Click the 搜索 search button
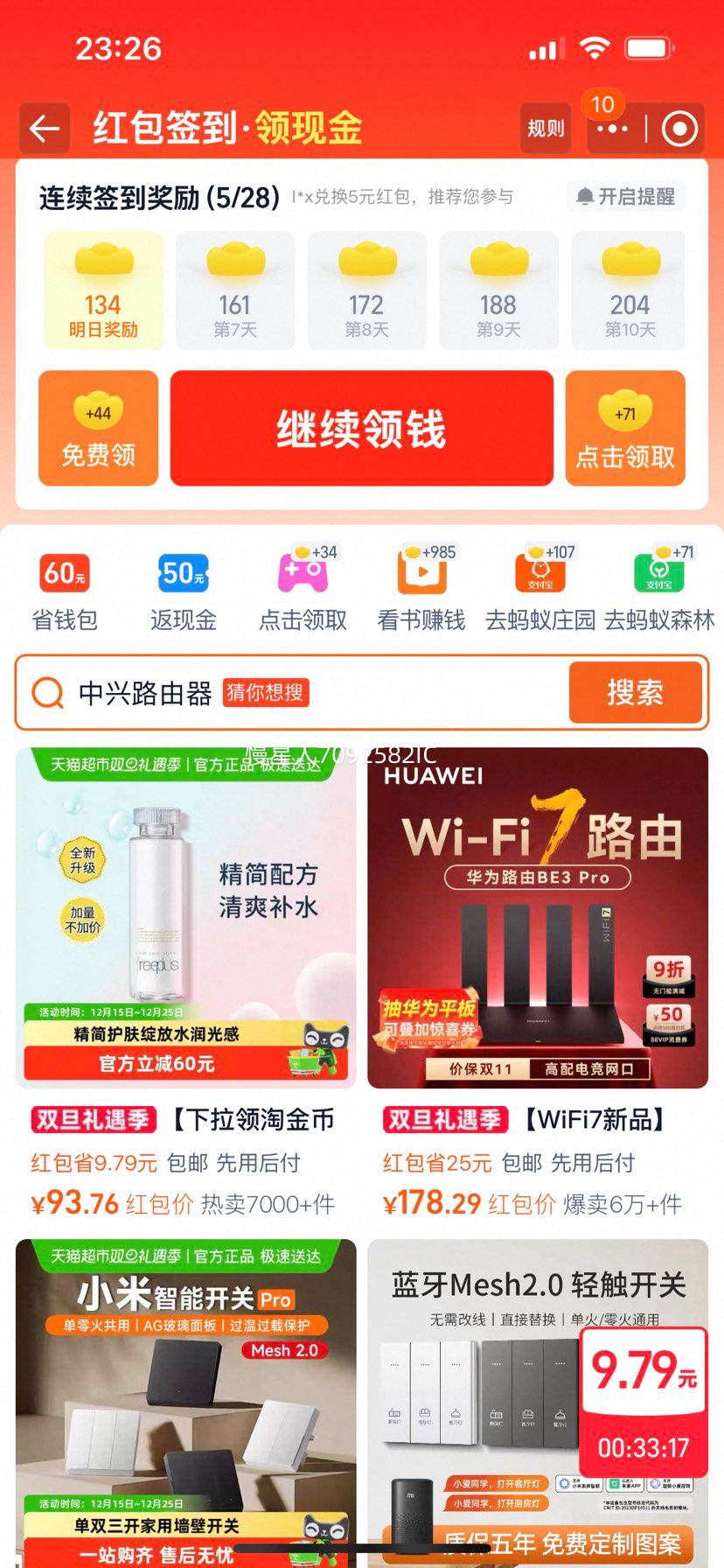724x1568 pixels. [637, 693]
